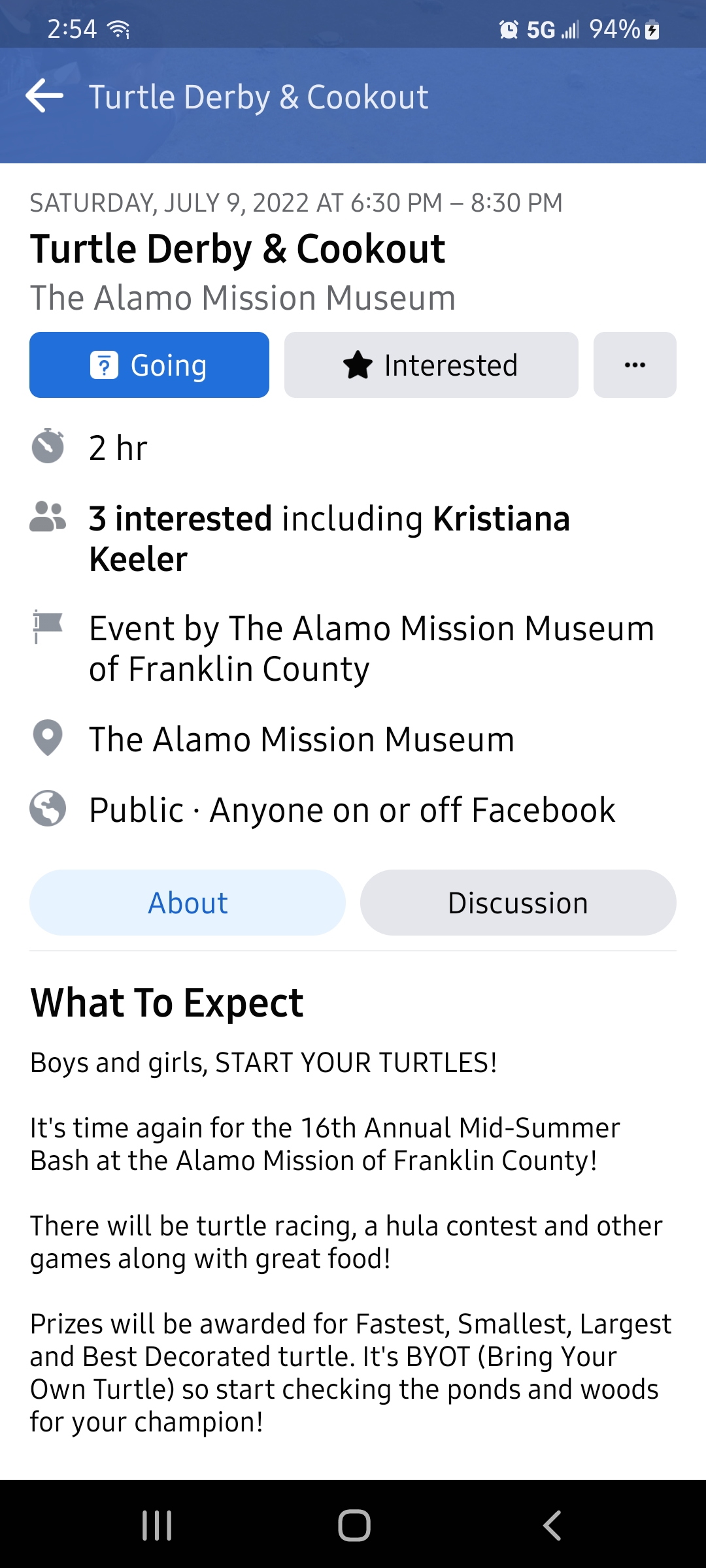The width and height of the screenshot is (706, 1568).
Task: Tap the Going button
Action: (x=149, y=365)
